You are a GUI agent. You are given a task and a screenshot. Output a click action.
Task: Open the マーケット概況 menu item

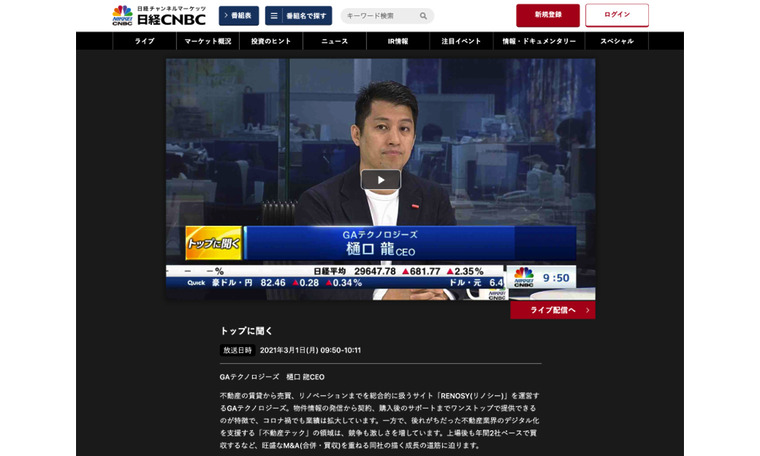tap(208, 41)
